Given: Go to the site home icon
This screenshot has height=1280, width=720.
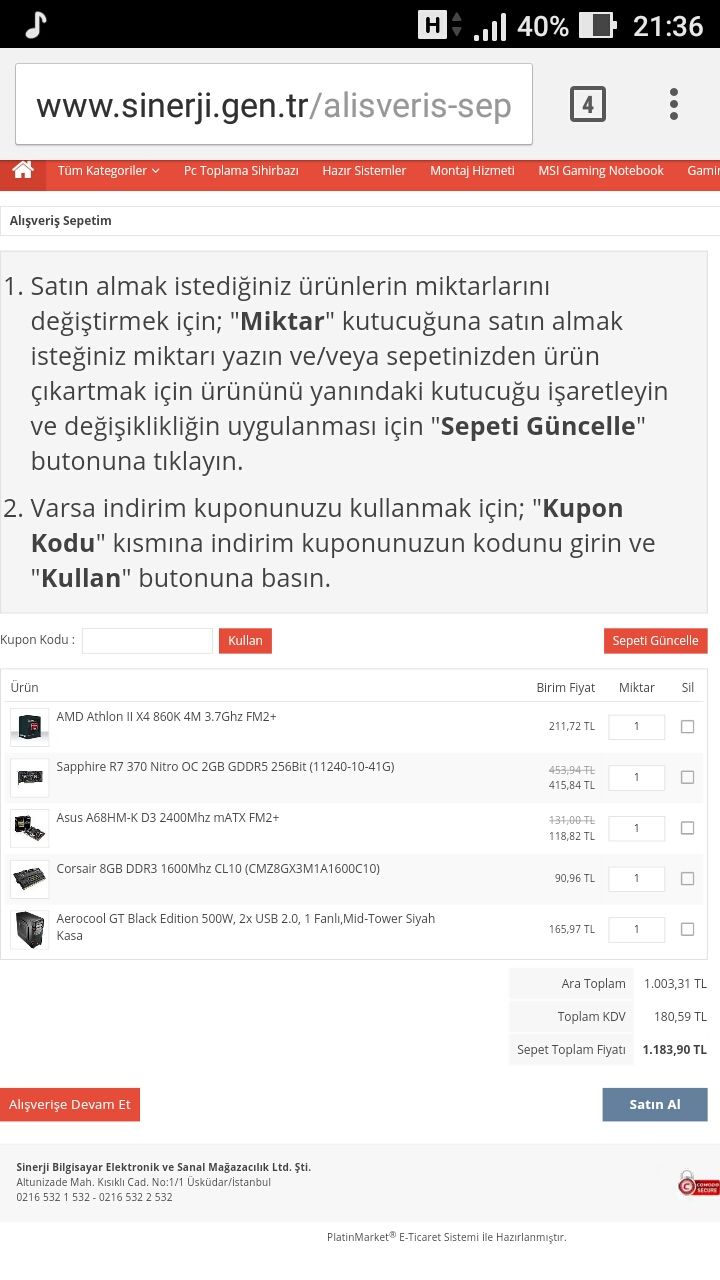Looking at the screenshot, I should (23, 170).
